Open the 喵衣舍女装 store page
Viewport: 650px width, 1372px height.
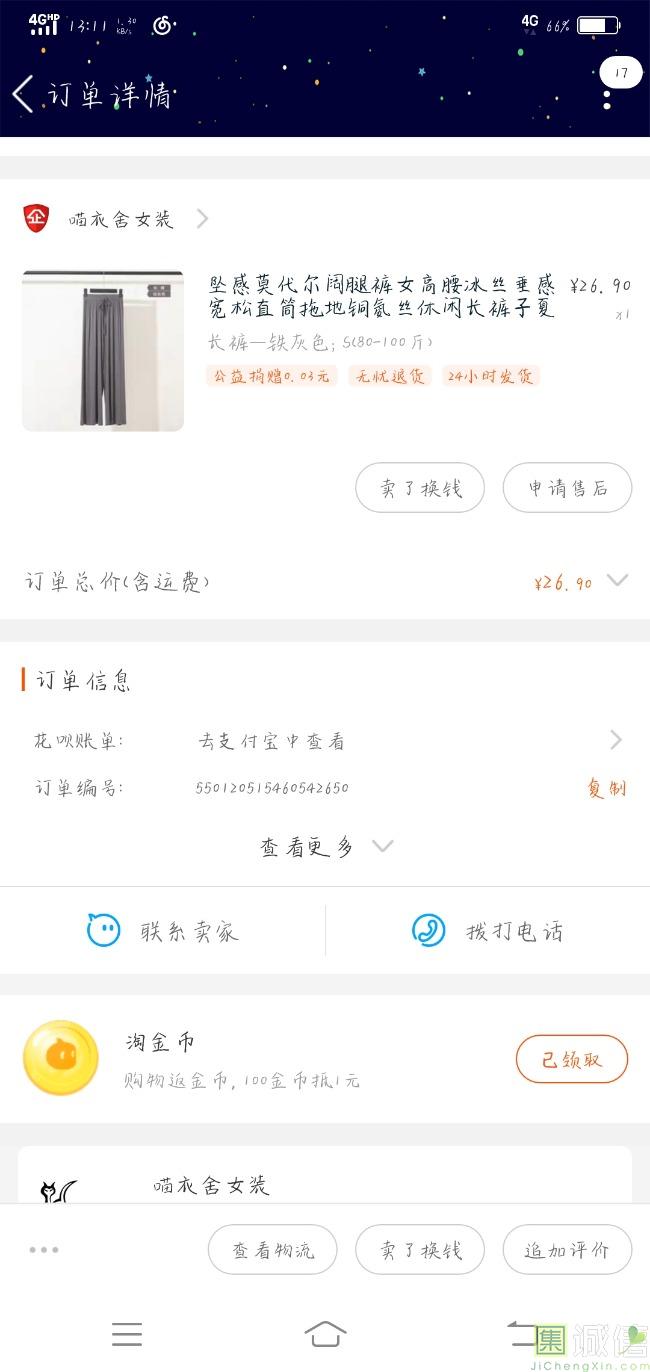[x=120, y=219]
